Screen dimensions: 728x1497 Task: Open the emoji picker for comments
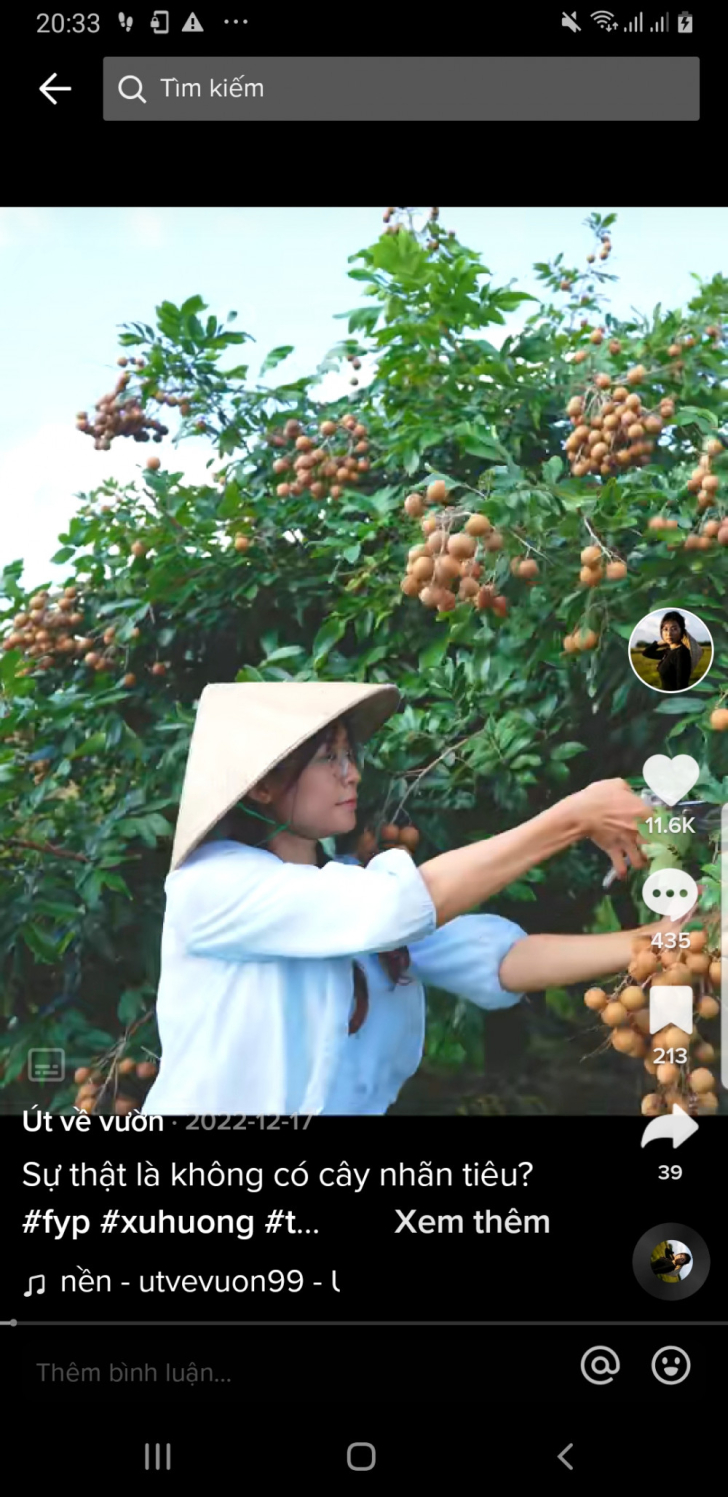(x=670, y=1365)
